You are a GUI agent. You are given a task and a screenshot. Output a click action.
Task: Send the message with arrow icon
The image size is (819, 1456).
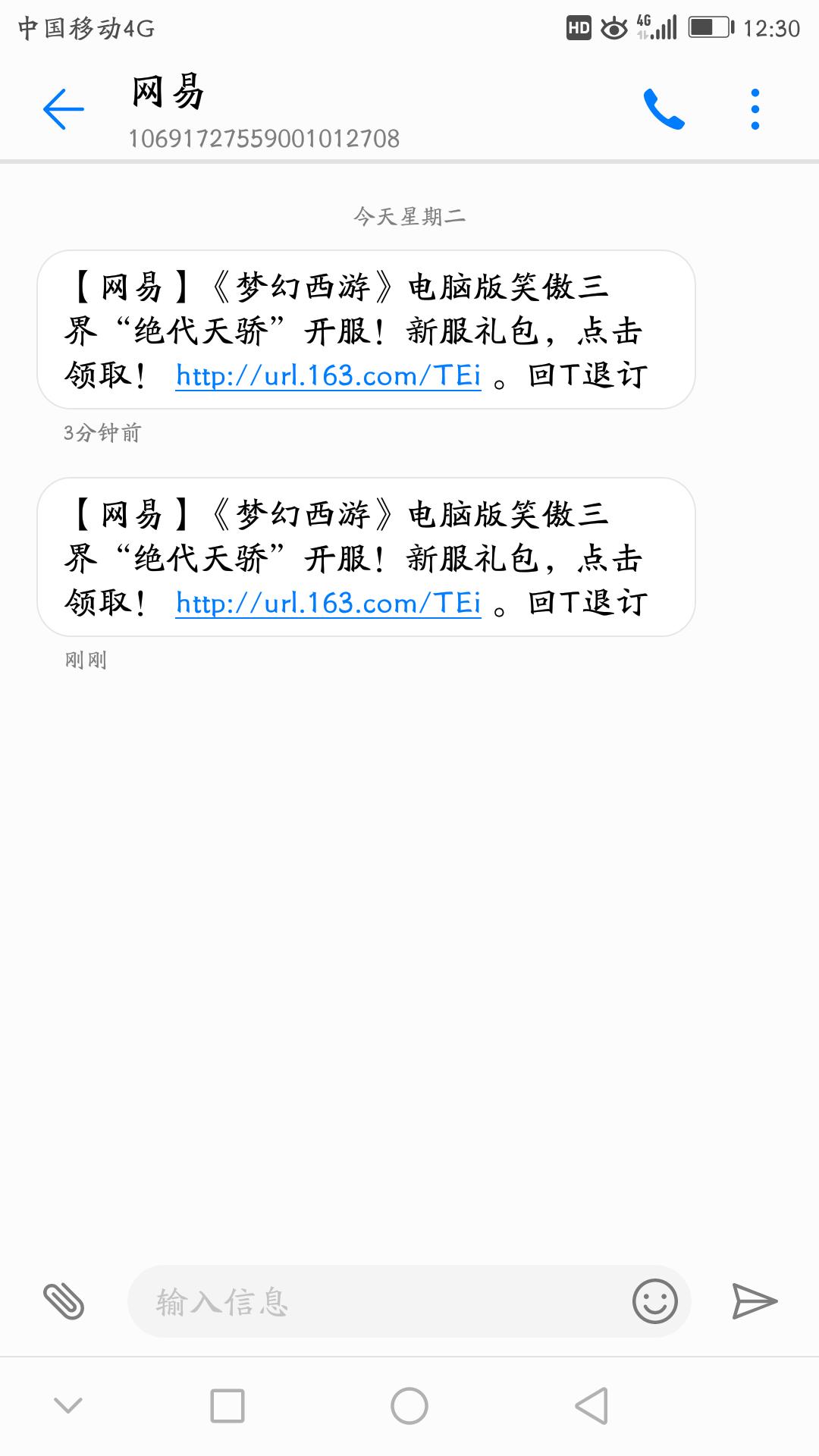coord(755,1301)
